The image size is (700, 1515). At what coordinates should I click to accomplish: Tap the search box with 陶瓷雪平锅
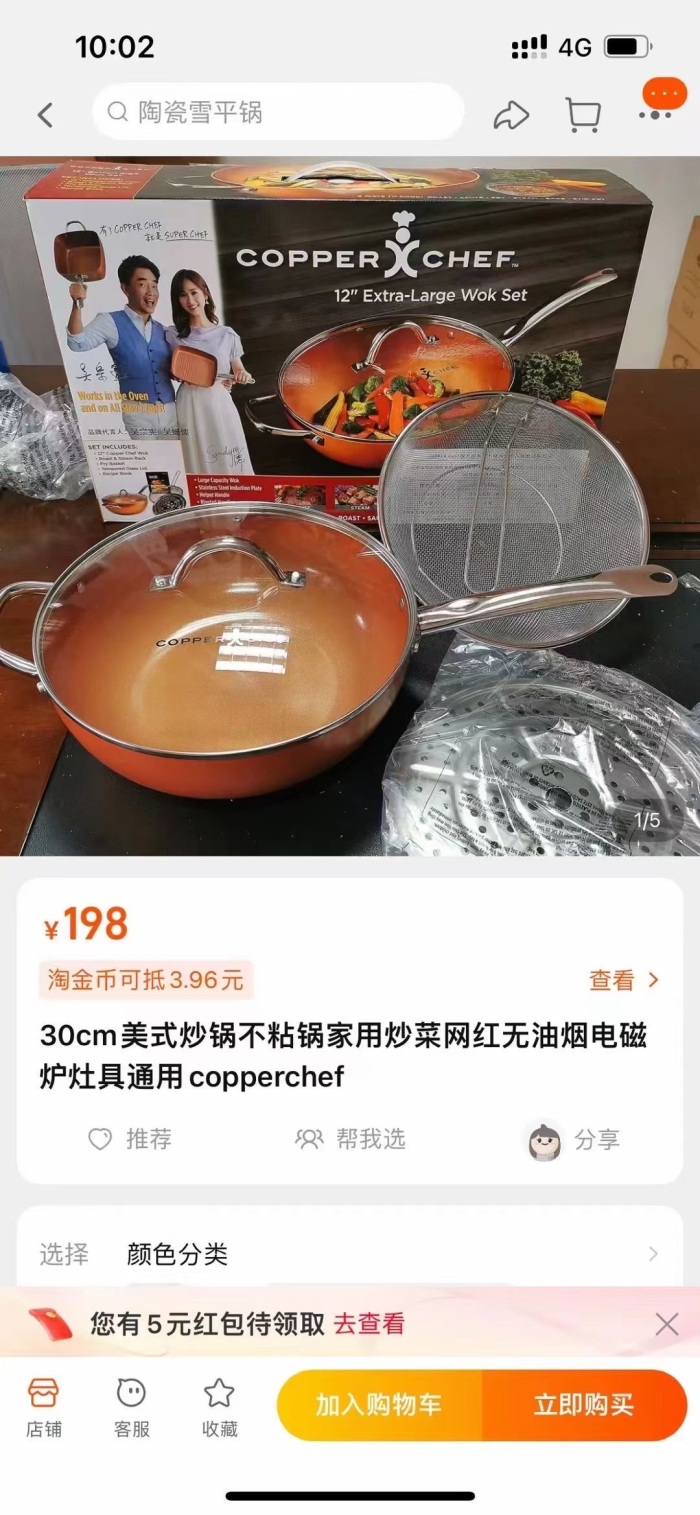[278, 112]
